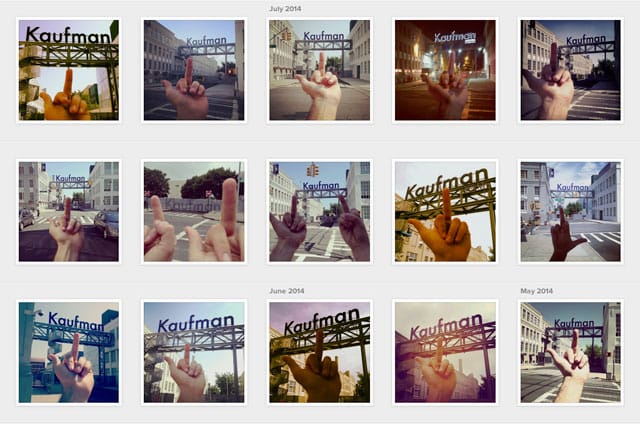Open the dark night-time Kaufman photo
The height and width of the screenshot is (424, 640).
pyautogui.click(x=445, y=70)
